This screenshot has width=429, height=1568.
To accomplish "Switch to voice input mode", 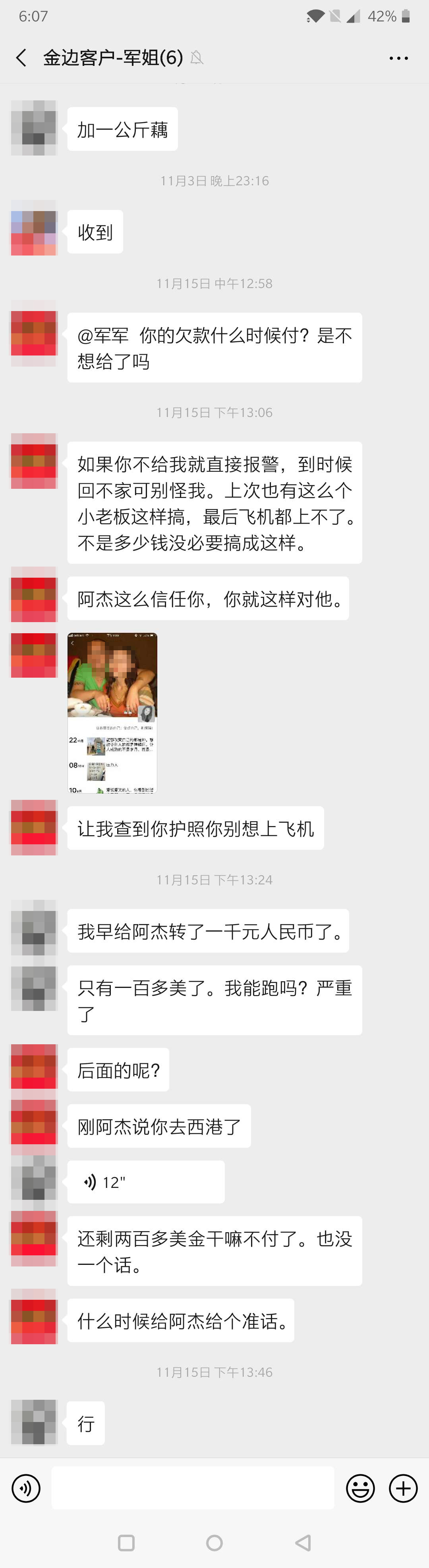I will tap(26, 1488).
